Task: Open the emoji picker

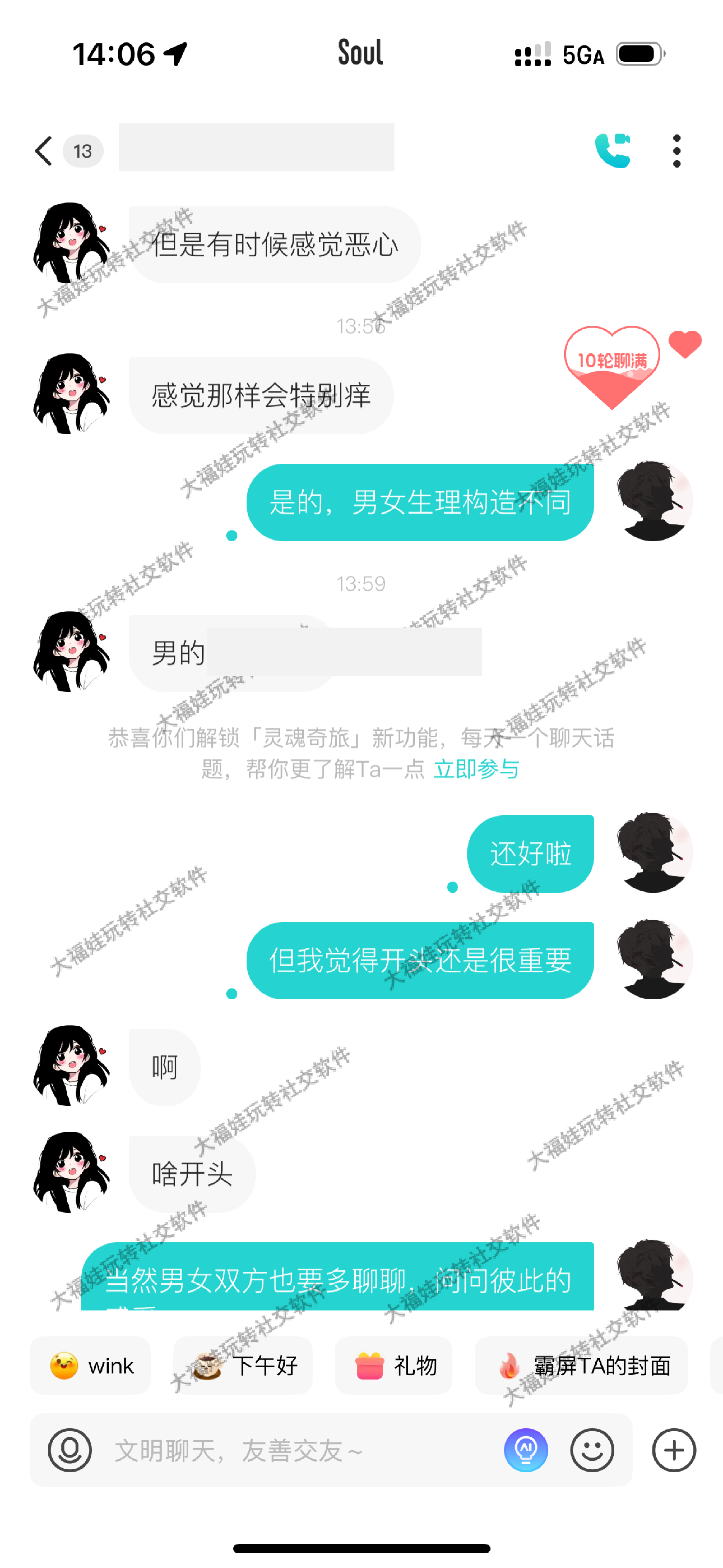Action: point(592,1451)
